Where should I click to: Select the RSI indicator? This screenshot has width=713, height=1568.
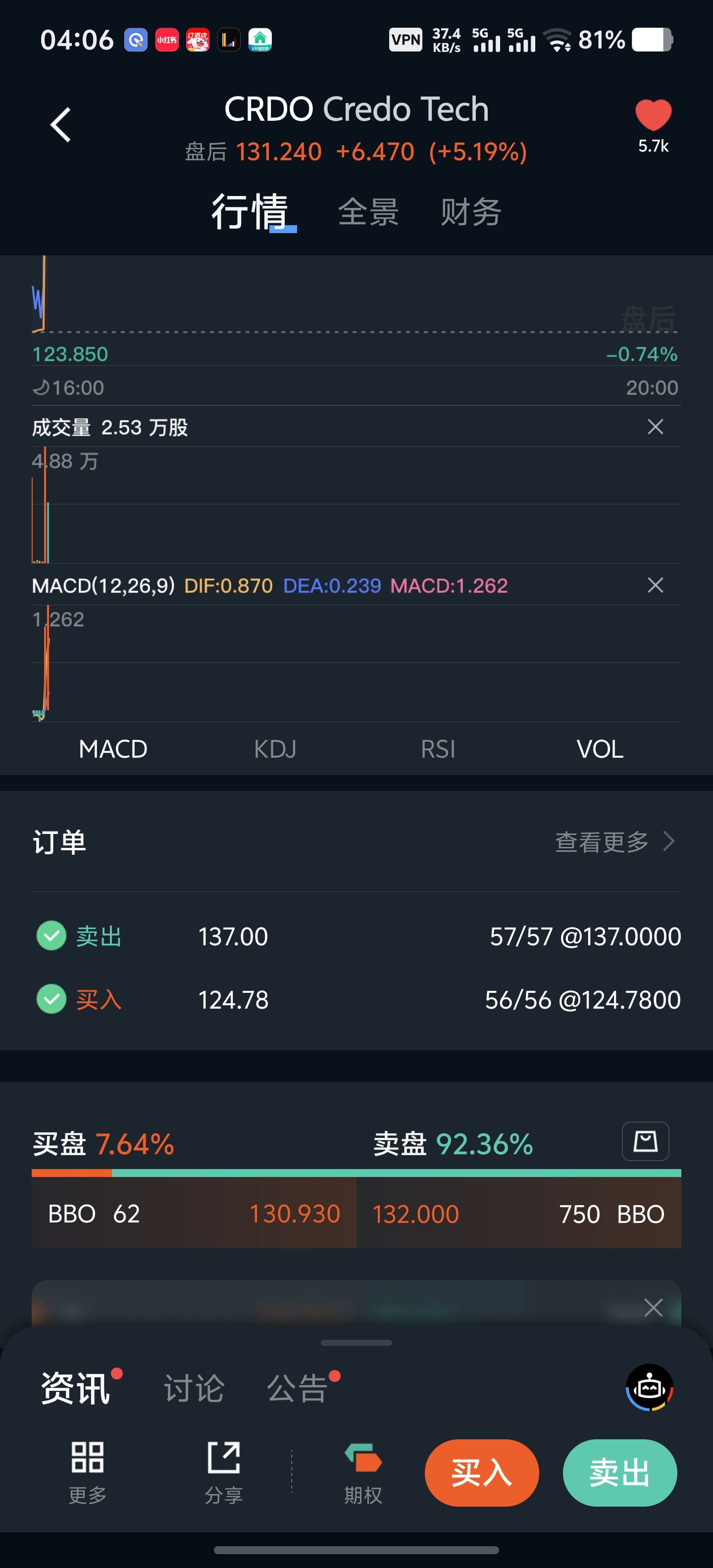tap(438, 749)
